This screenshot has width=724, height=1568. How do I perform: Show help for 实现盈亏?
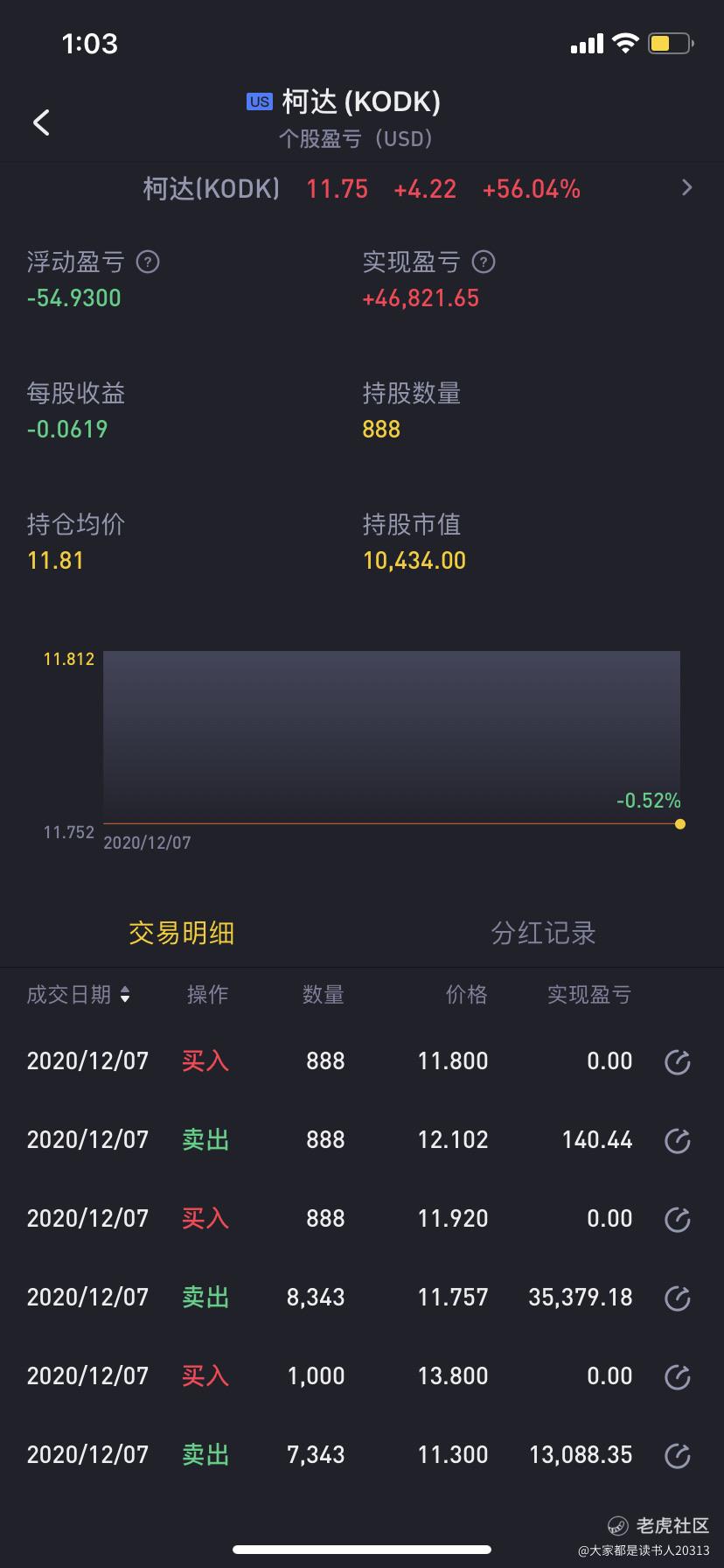coord(484,262)
